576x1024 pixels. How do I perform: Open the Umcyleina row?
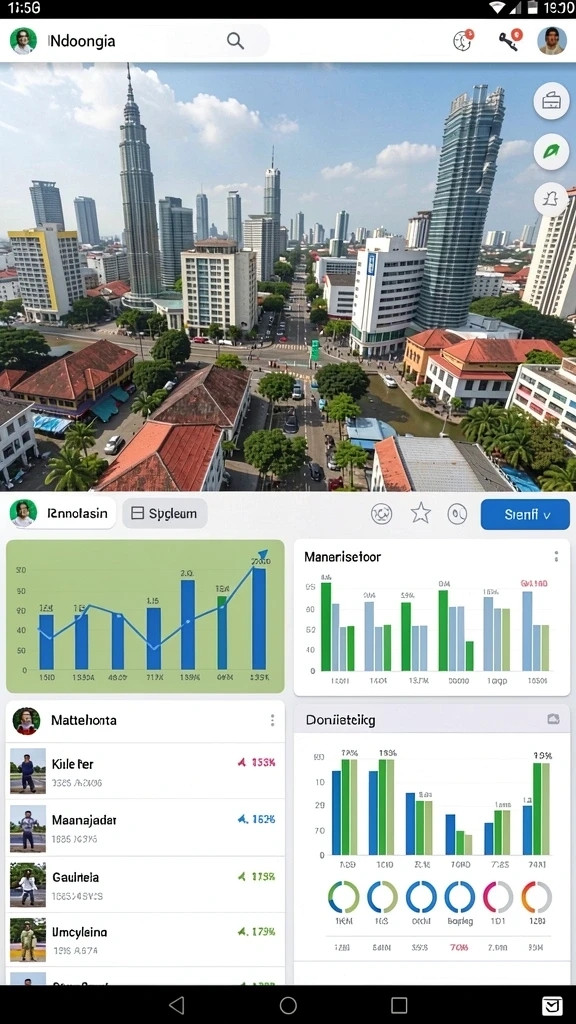point(145,940)
